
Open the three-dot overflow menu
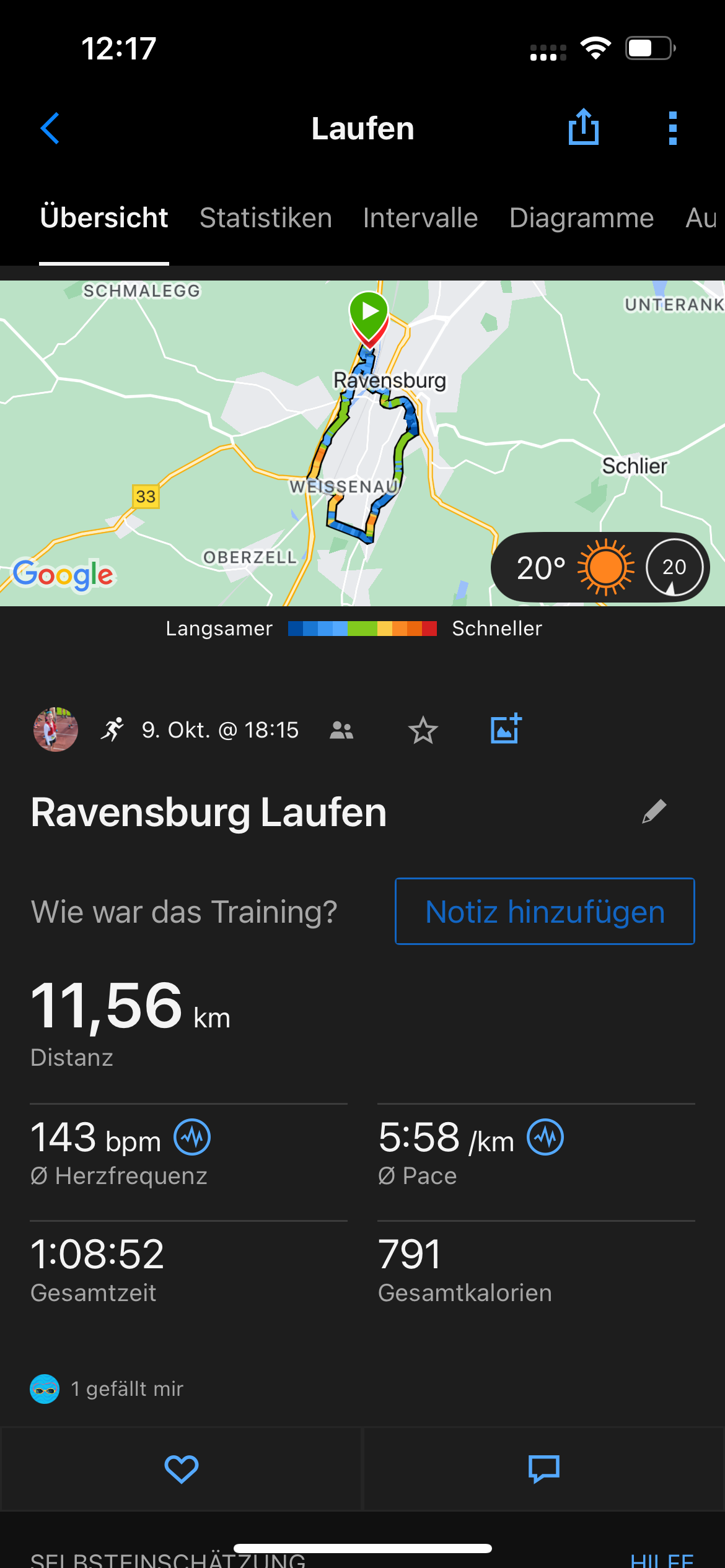tap(673, 128)
